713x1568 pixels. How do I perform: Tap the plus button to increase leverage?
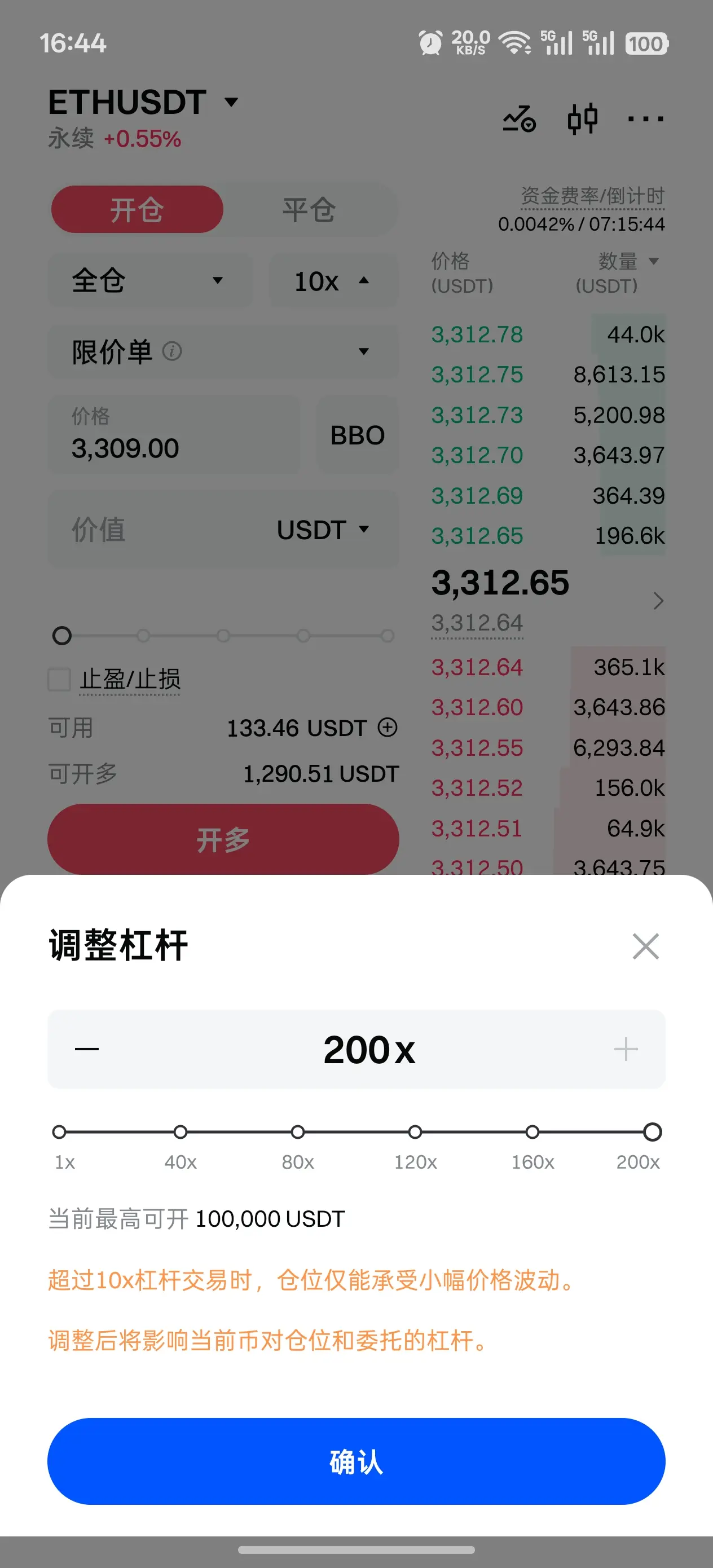click(x=626, y=1049)
